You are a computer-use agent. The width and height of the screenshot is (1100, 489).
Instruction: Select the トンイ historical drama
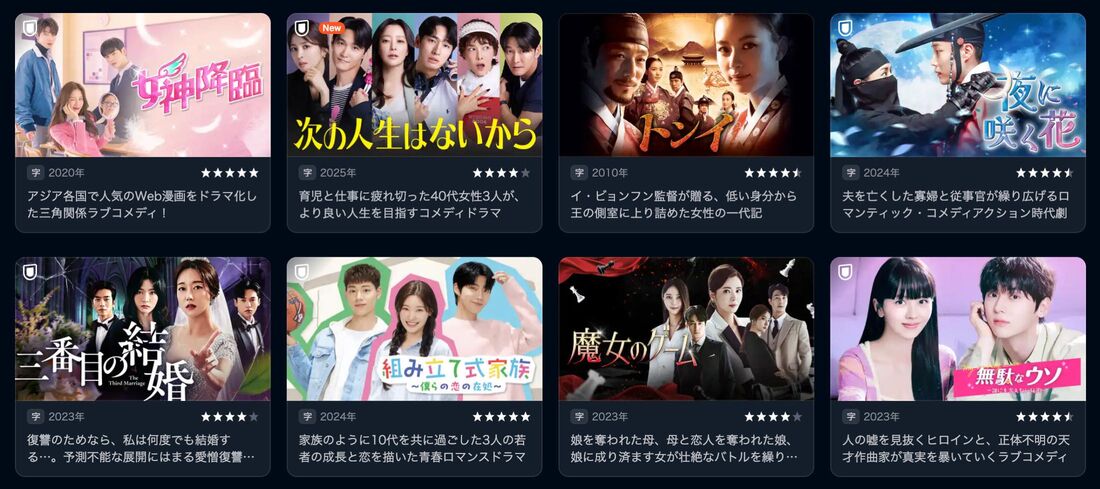coord(686,86)
